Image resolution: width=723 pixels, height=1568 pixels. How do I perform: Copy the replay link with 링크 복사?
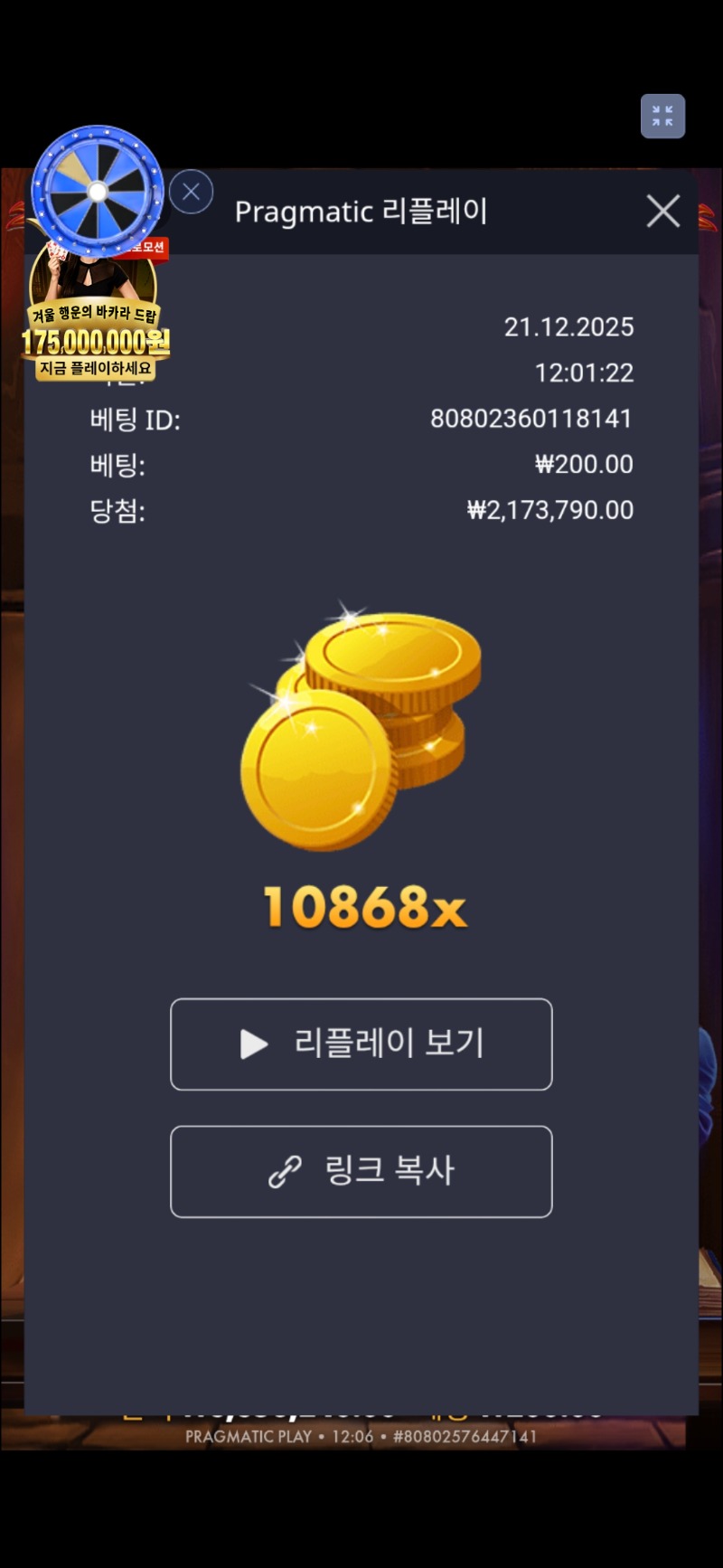361,1172
